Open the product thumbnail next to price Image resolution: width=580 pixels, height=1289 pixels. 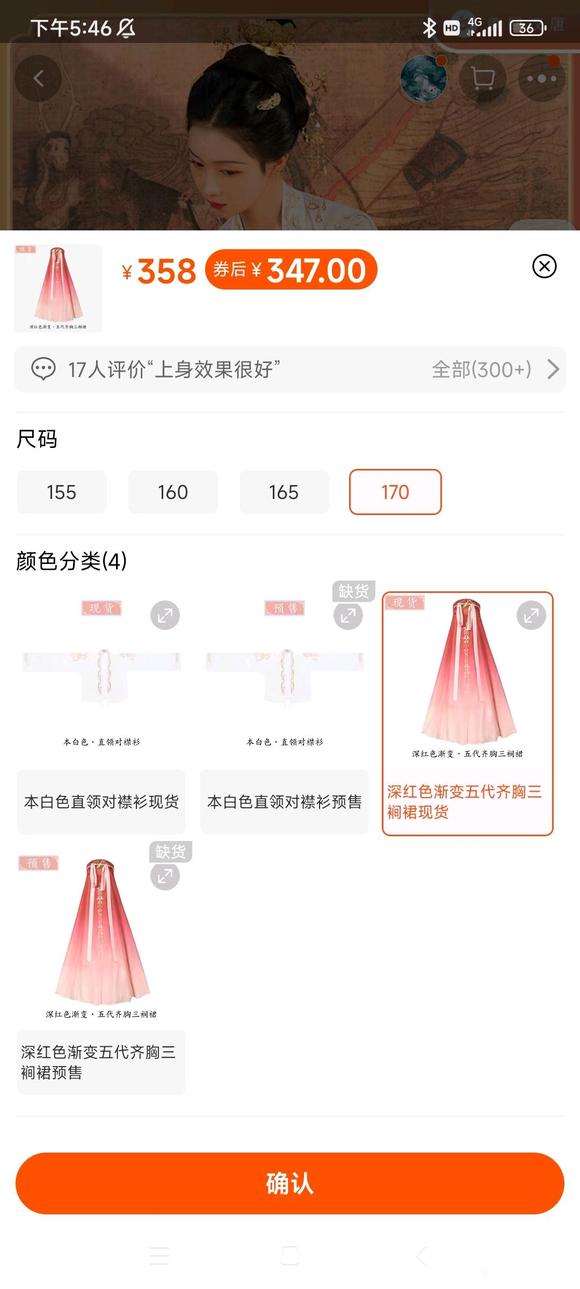pyautogui.click(x=58, y=288)
